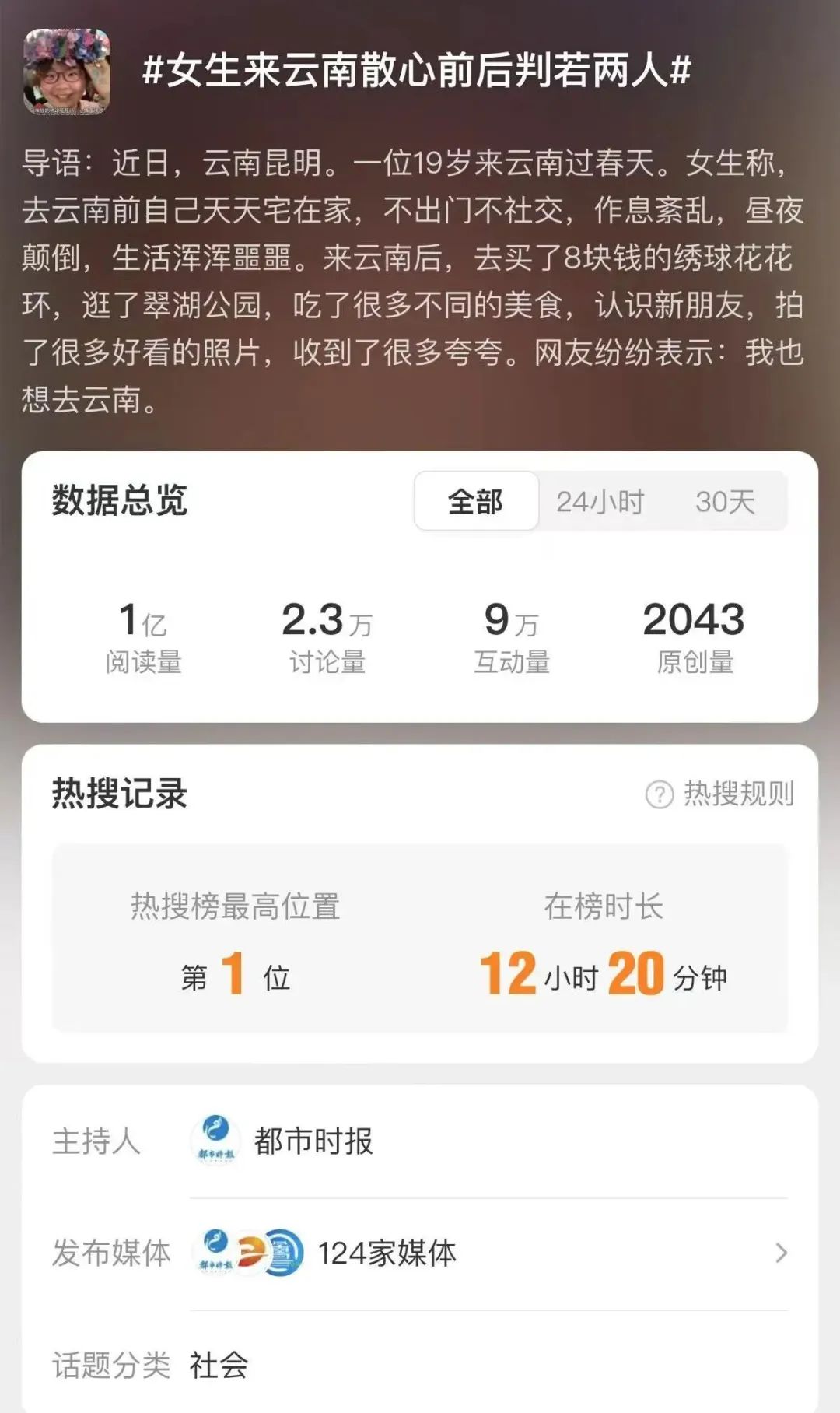Open host 都市时报 profile

point(313,1141)
